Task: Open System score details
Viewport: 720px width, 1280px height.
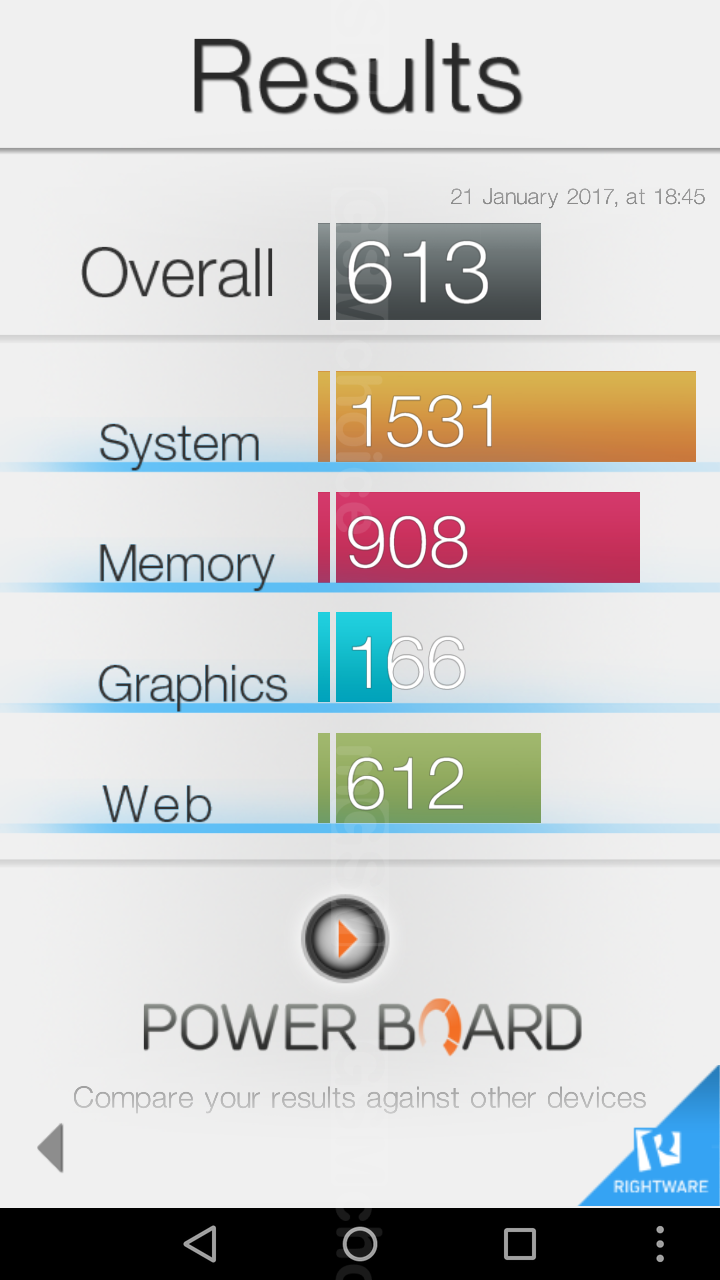Action: [506, 418]
